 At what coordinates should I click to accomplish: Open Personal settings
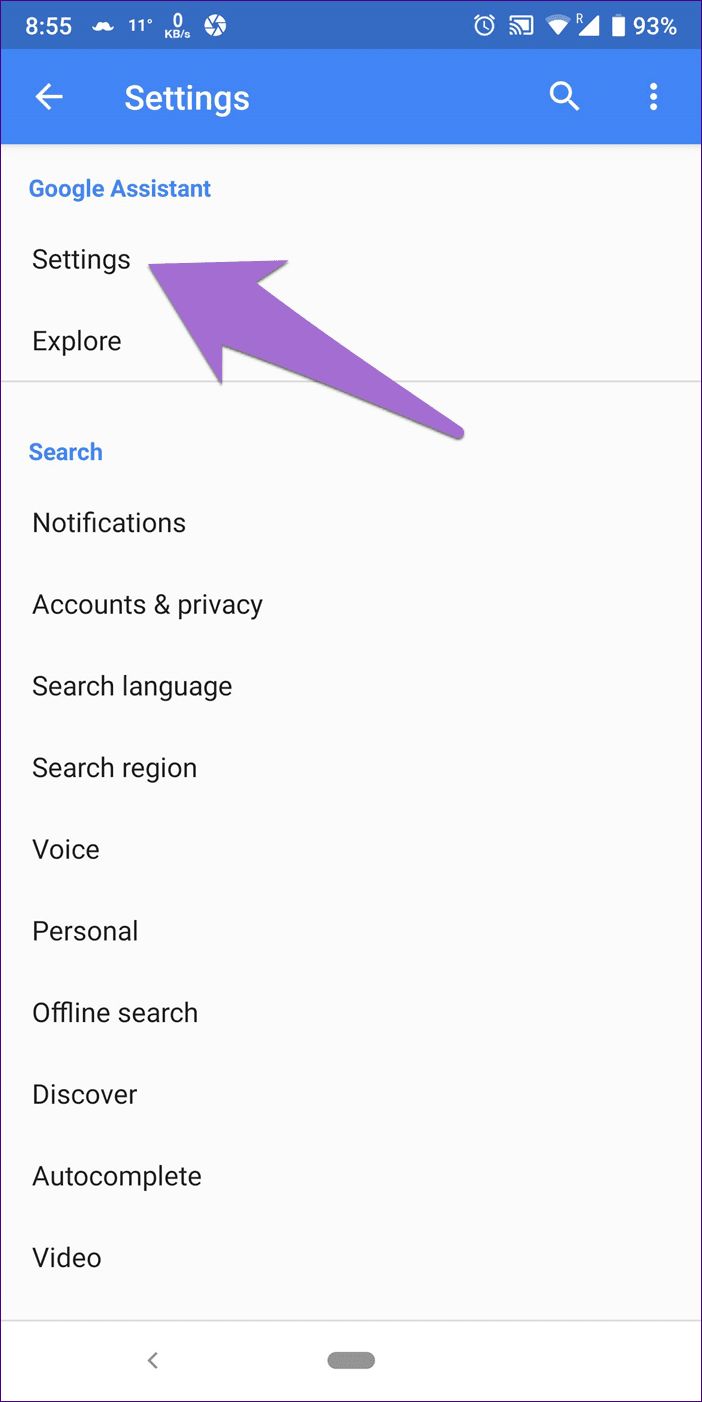tap(351, 932)
